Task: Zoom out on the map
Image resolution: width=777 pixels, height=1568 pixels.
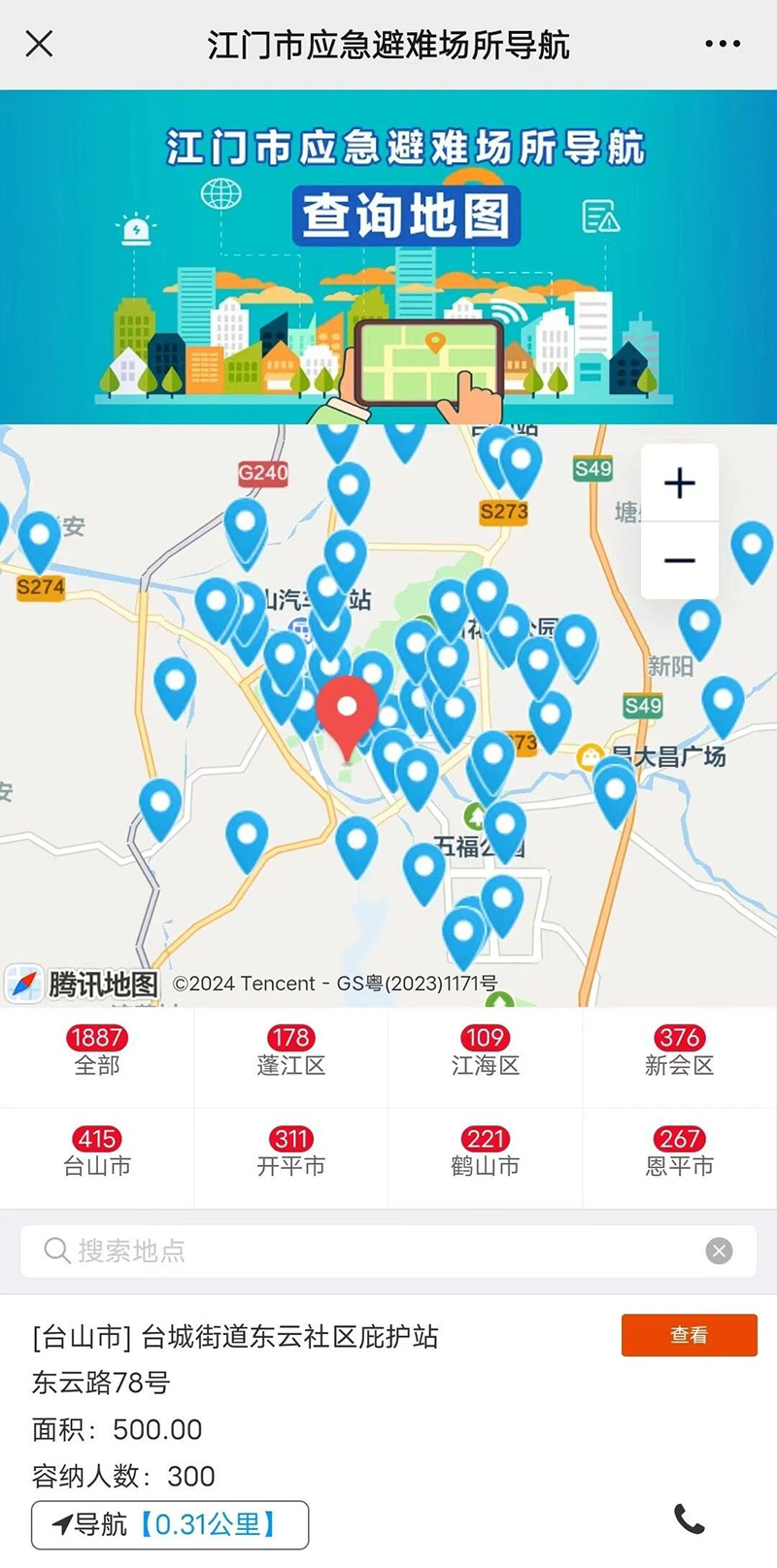Action: [678, 560]
